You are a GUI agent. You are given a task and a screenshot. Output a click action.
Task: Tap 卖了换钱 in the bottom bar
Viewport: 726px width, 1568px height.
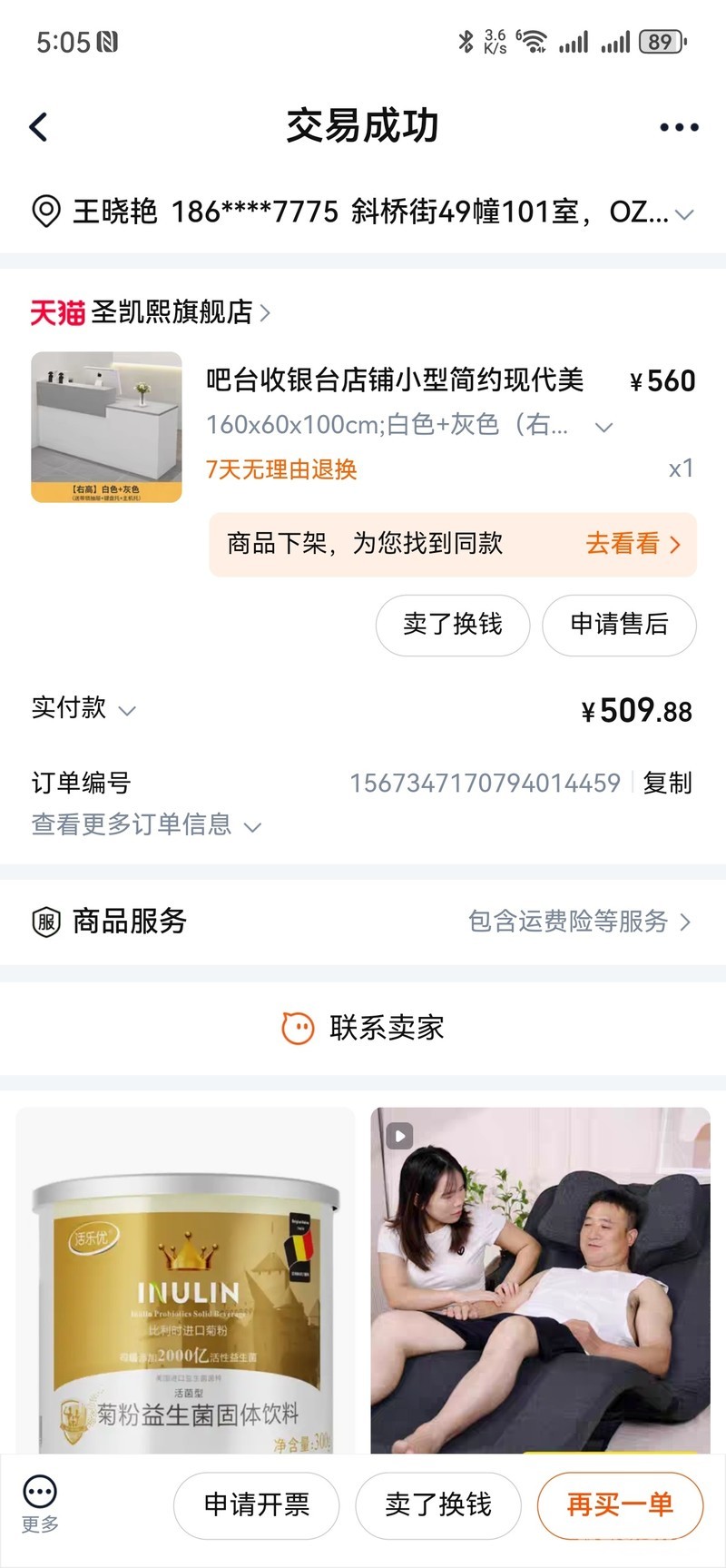[x=437, y=1505]
